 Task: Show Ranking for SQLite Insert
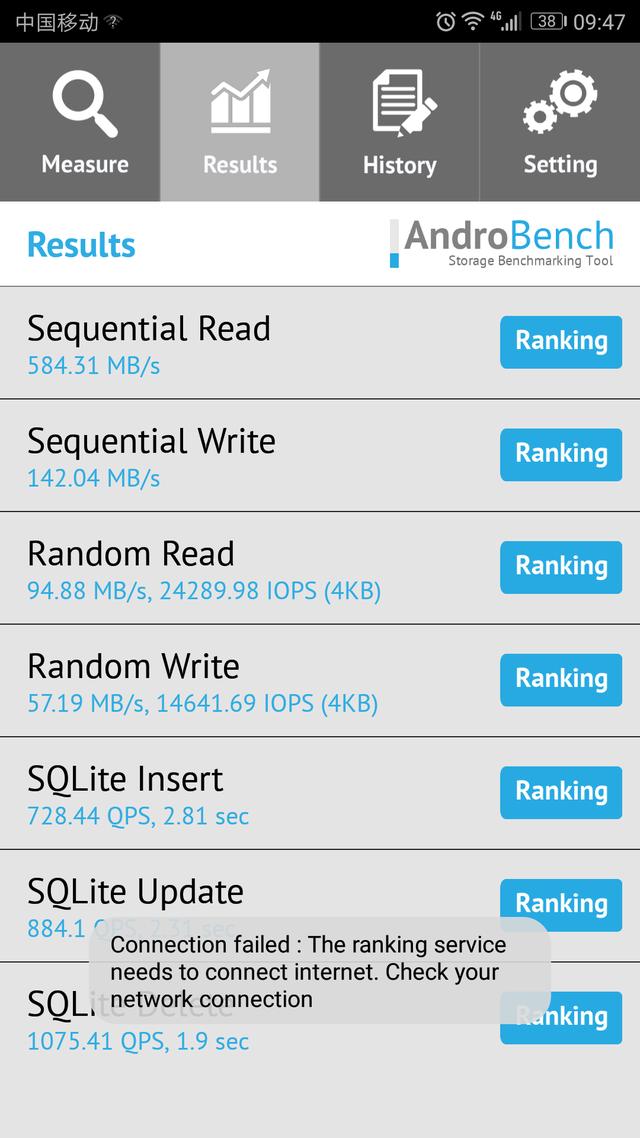pyautogui.click(x=561, y=793)
